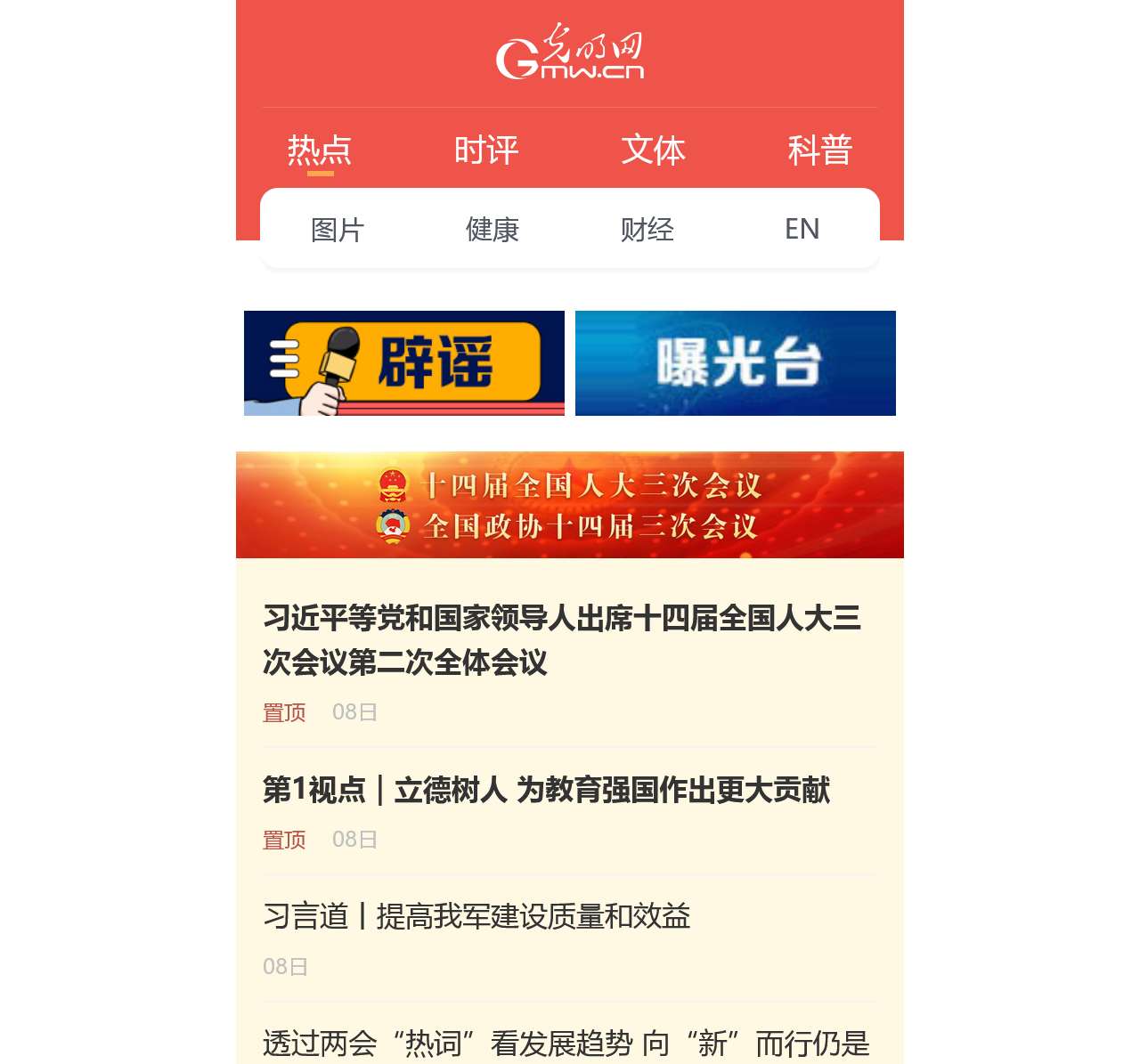The image size is (1140, 1064).
Task: Read the 习近平等党和国家领导人出席 headline article
Action: (x=561, y=639)
